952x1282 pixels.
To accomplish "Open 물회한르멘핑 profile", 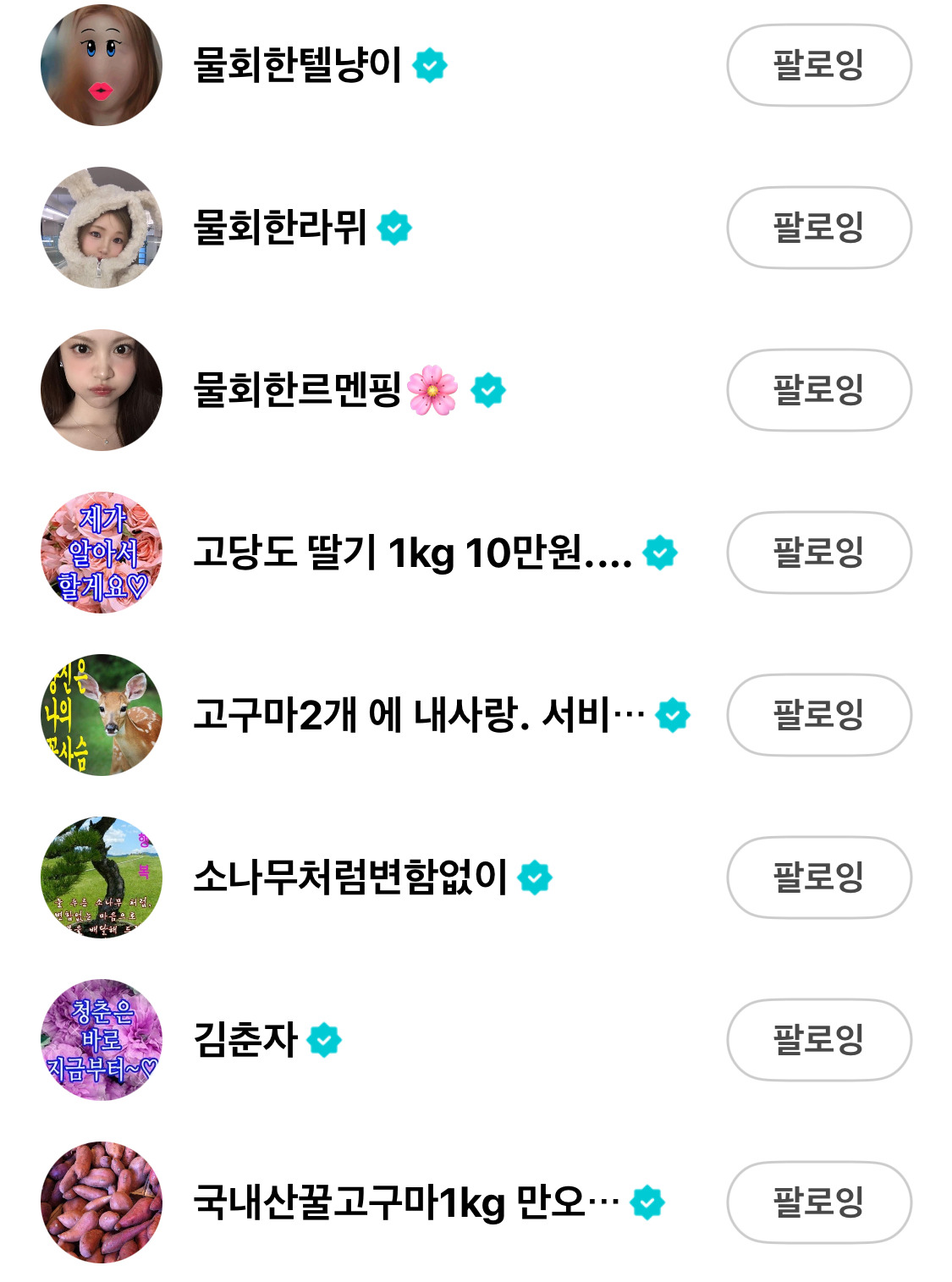I will click(297, 390).
